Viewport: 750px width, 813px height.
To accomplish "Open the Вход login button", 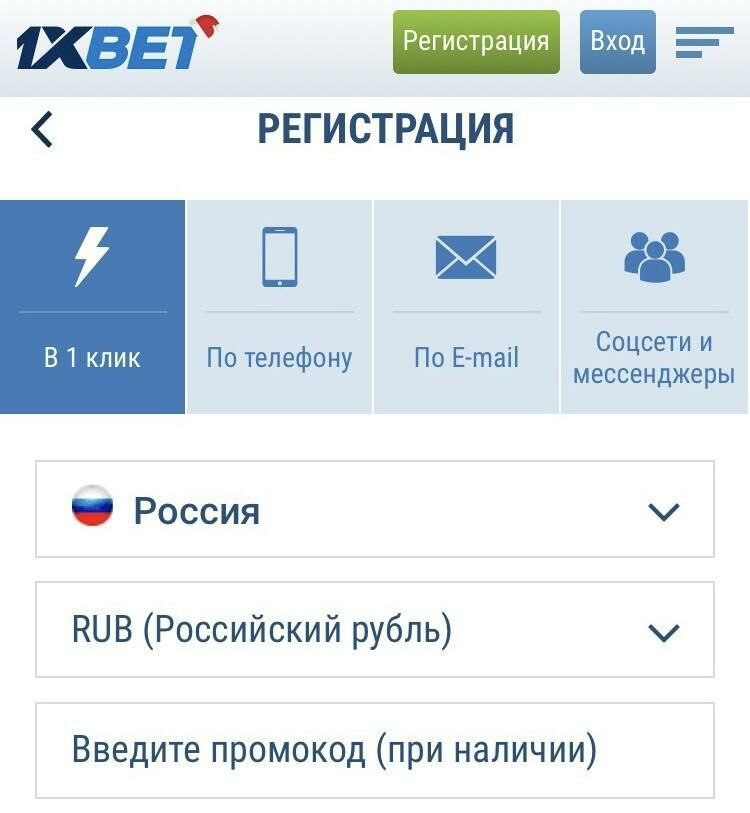I will pyautogui.click(x=617, y=42).
